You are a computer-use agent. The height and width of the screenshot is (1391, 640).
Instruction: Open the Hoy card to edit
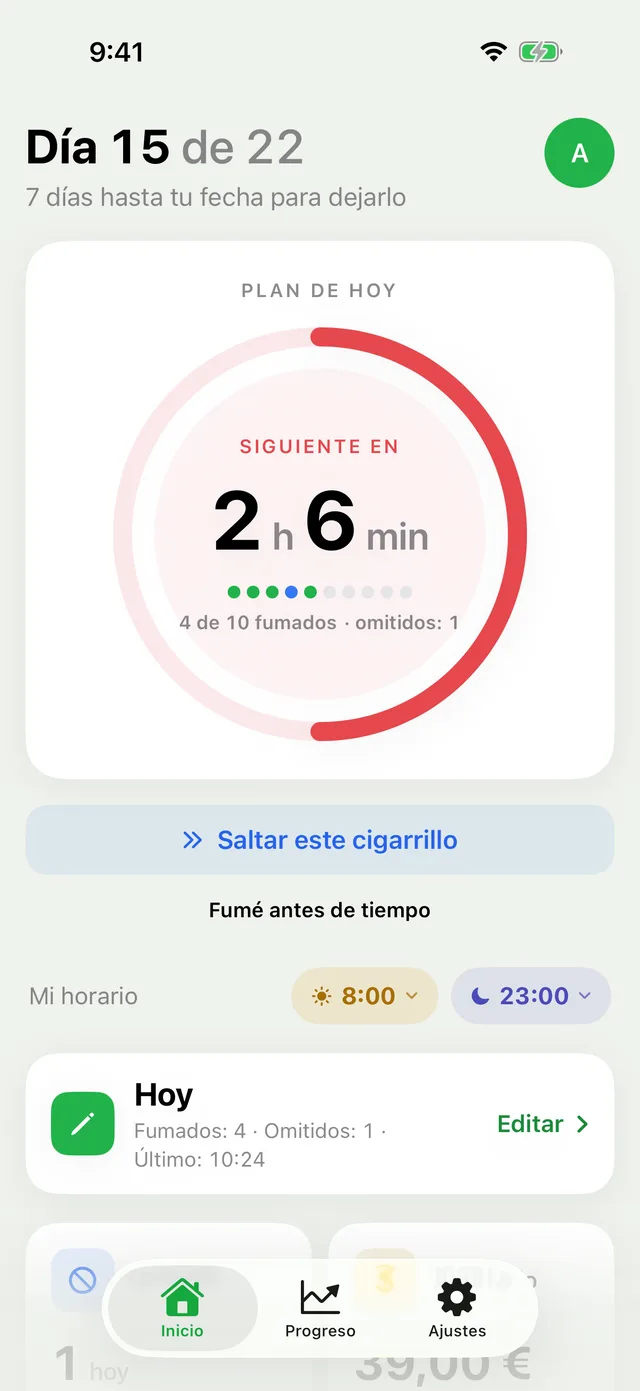(x=320, y=1124)
